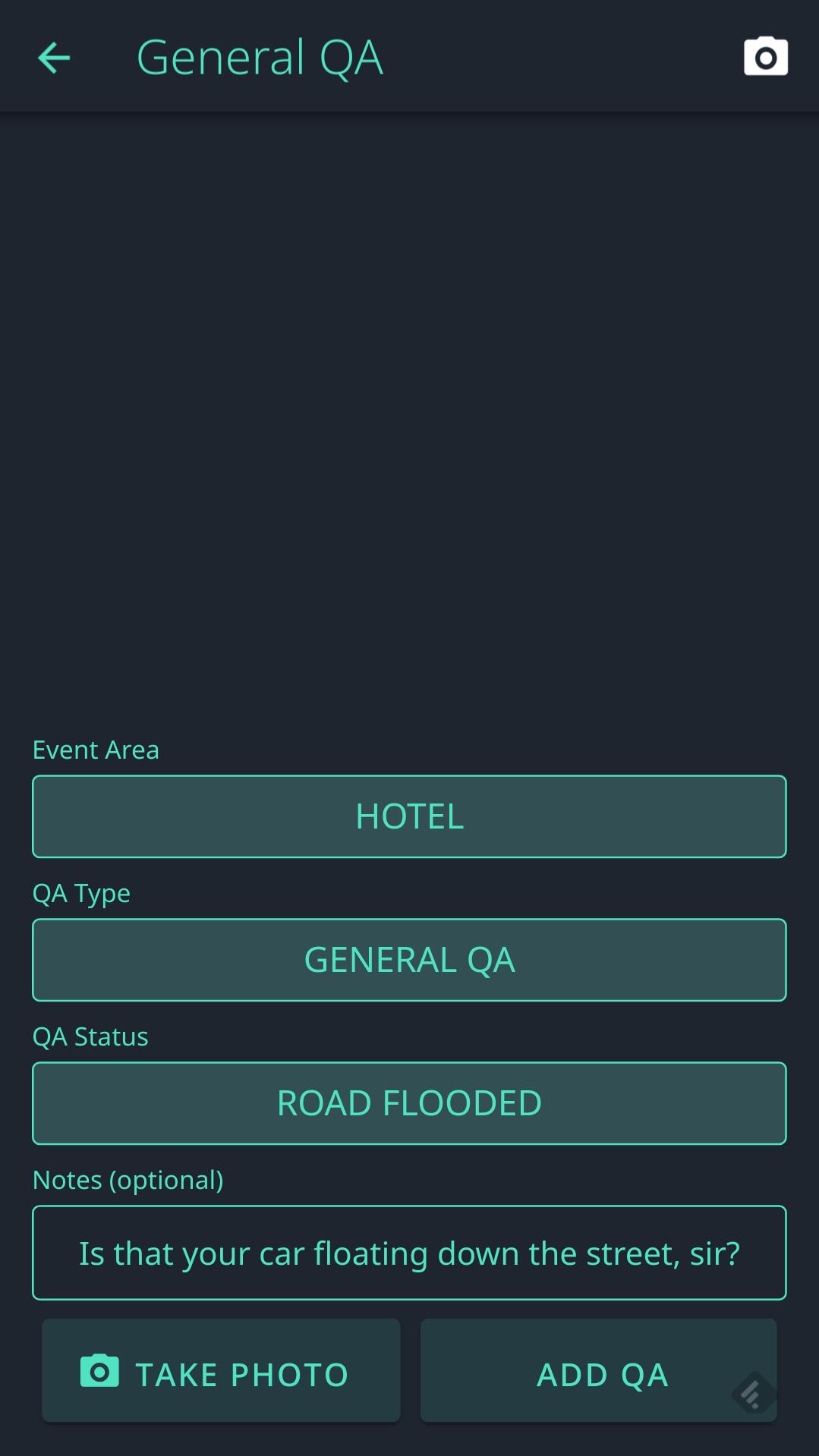This screenshot has height=1456, width=819.
Task: Select the back navigation chevron
Action: pos(53,58)
